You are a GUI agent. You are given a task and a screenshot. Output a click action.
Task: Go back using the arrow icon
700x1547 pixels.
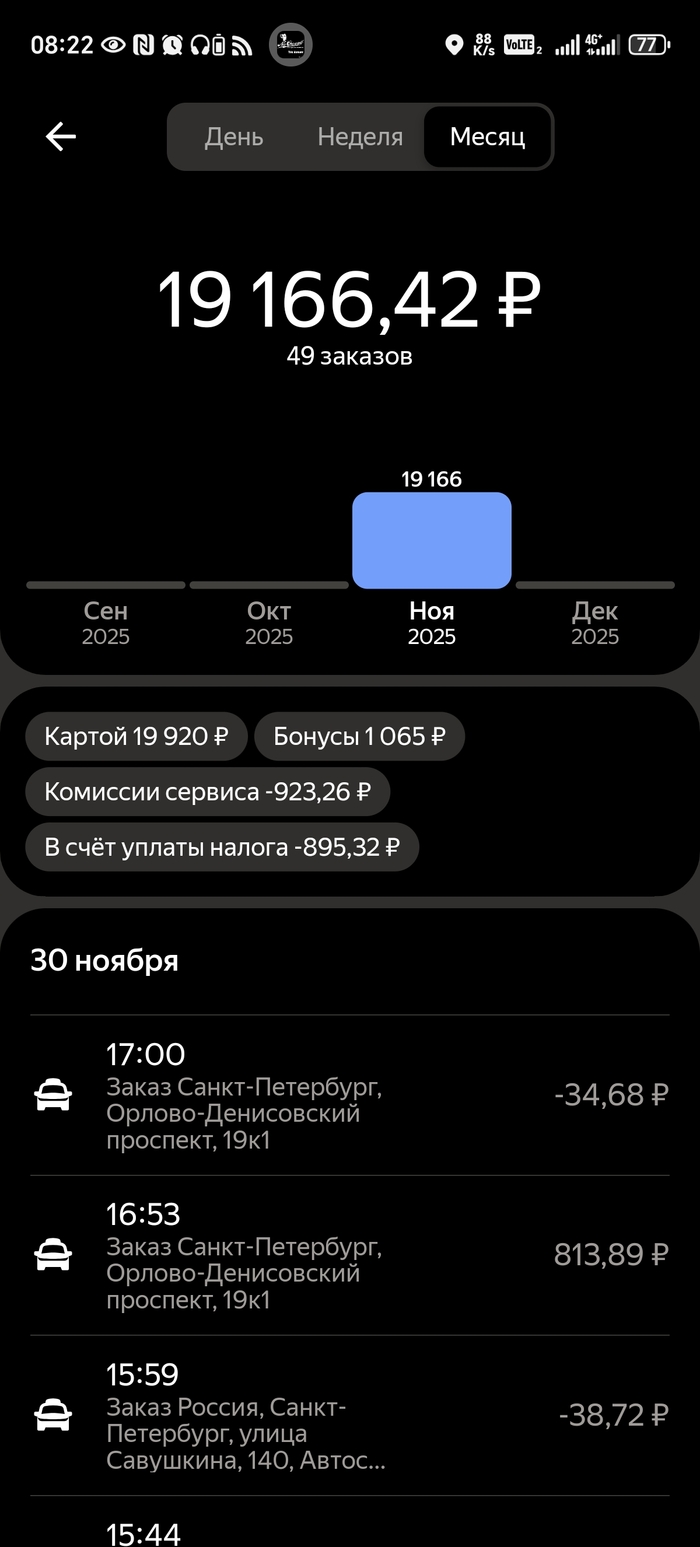[x=61, y=137]
